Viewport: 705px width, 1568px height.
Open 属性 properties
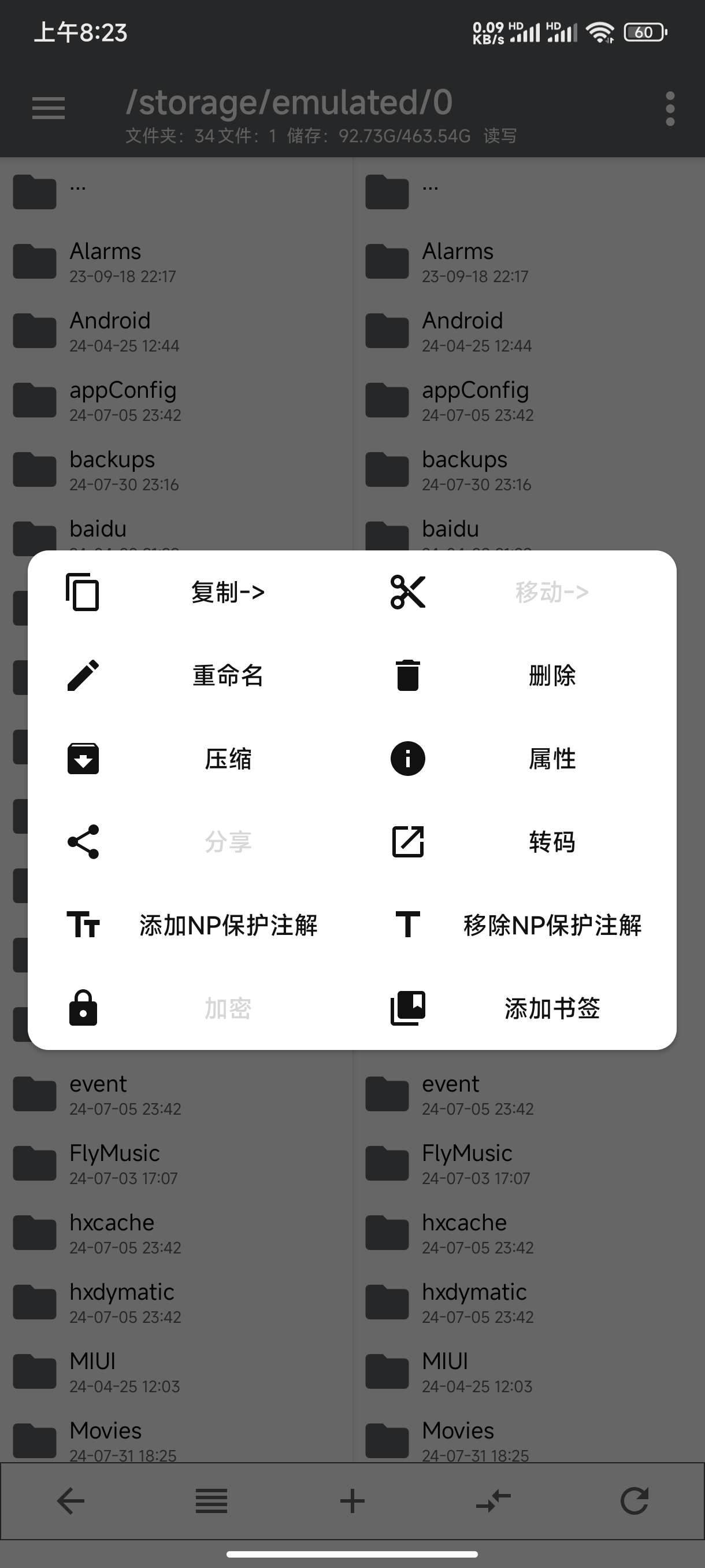coord(551,759)
